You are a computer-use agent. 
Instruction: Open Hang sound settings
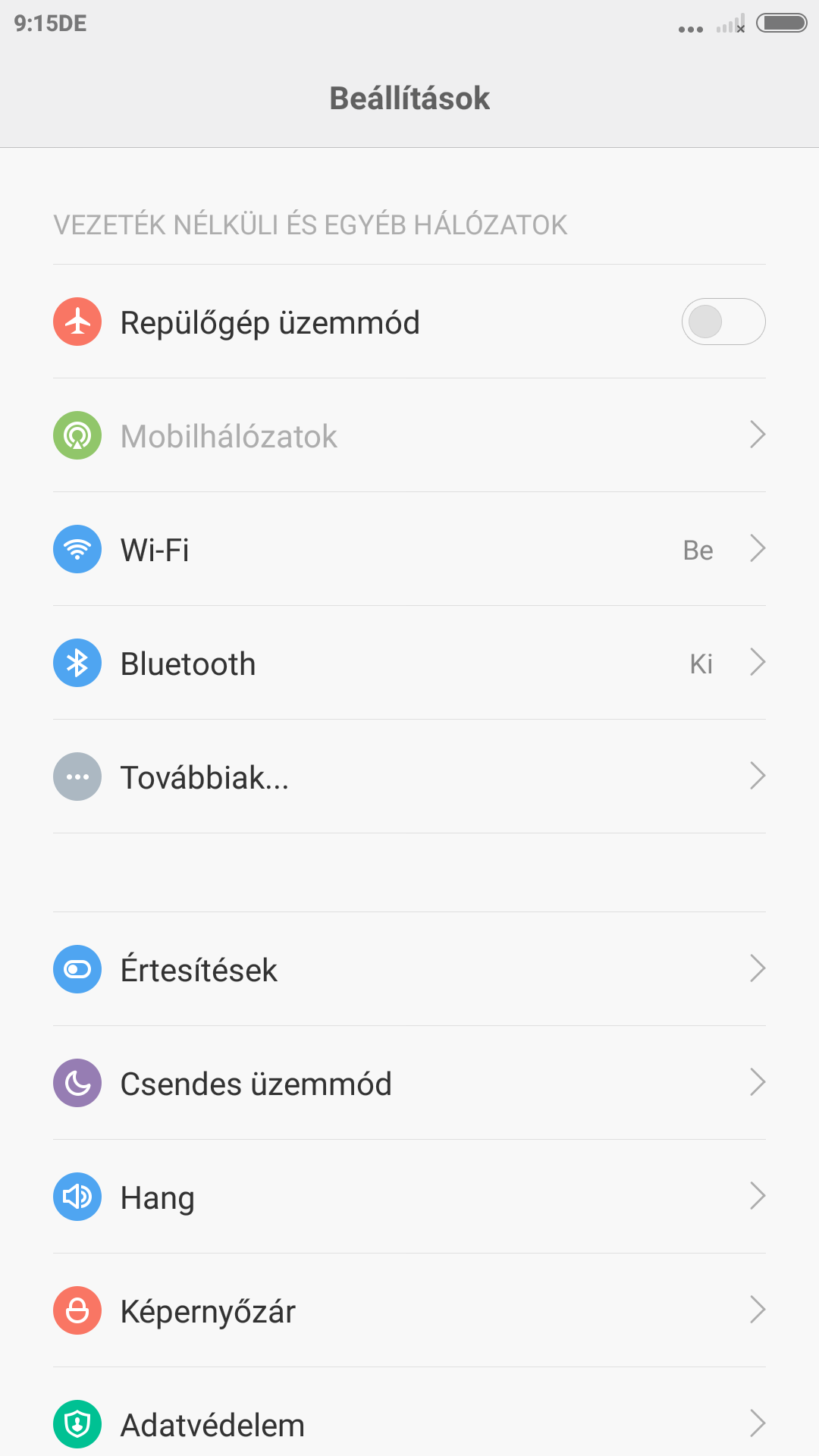[x=409, y=1197]
